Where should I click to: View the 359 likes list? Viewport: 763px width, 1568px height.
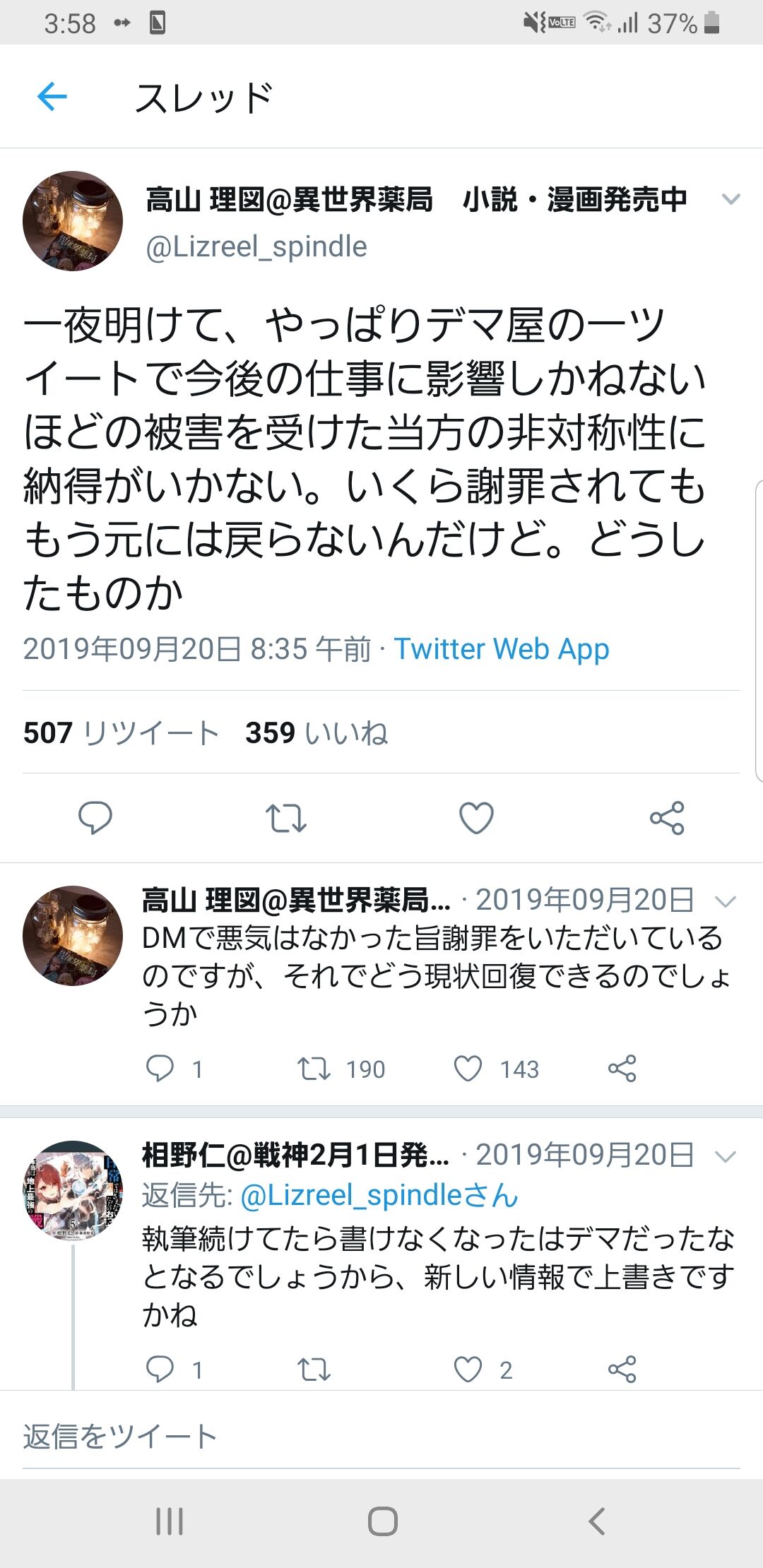tap(316, 732)
